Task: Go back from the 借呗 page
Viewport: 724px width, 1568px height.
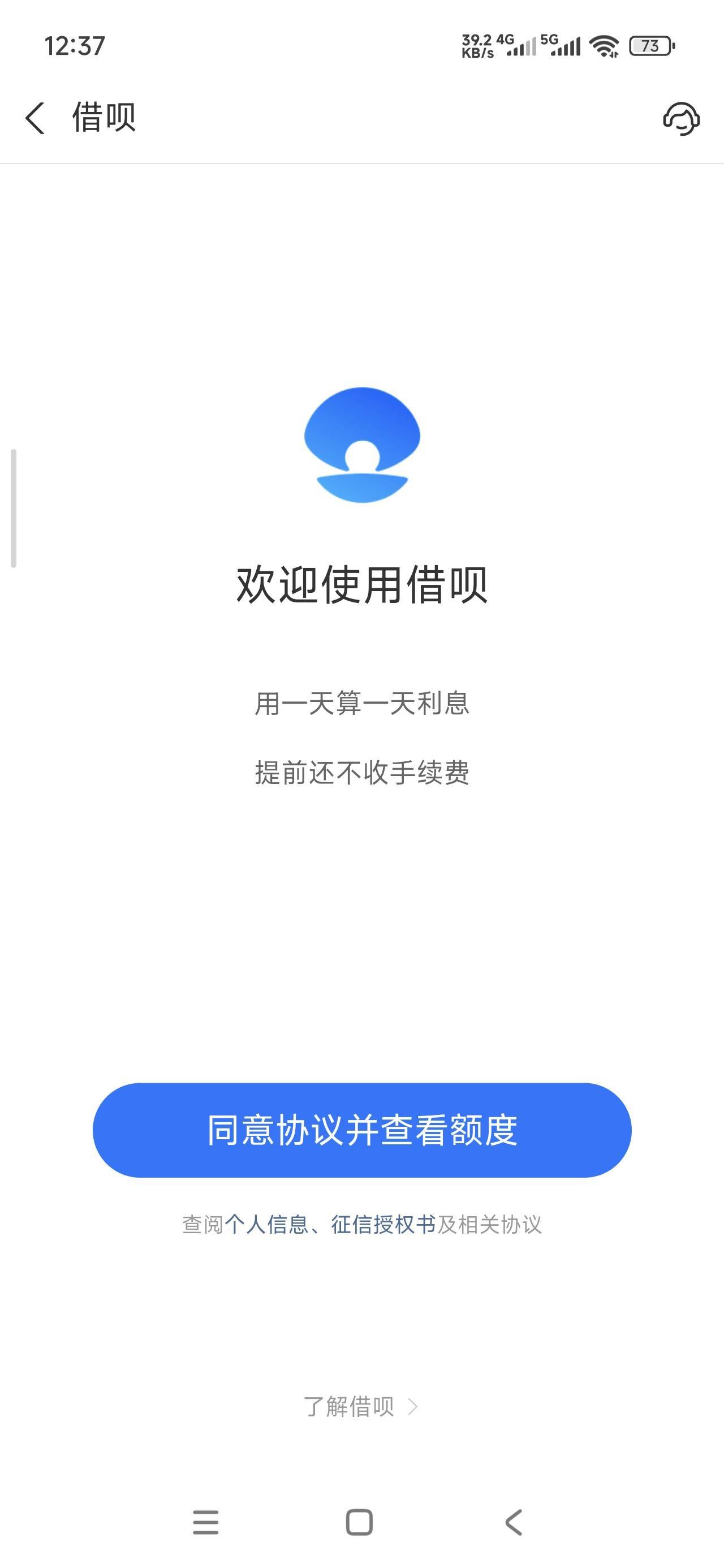Action: point(35,118)
